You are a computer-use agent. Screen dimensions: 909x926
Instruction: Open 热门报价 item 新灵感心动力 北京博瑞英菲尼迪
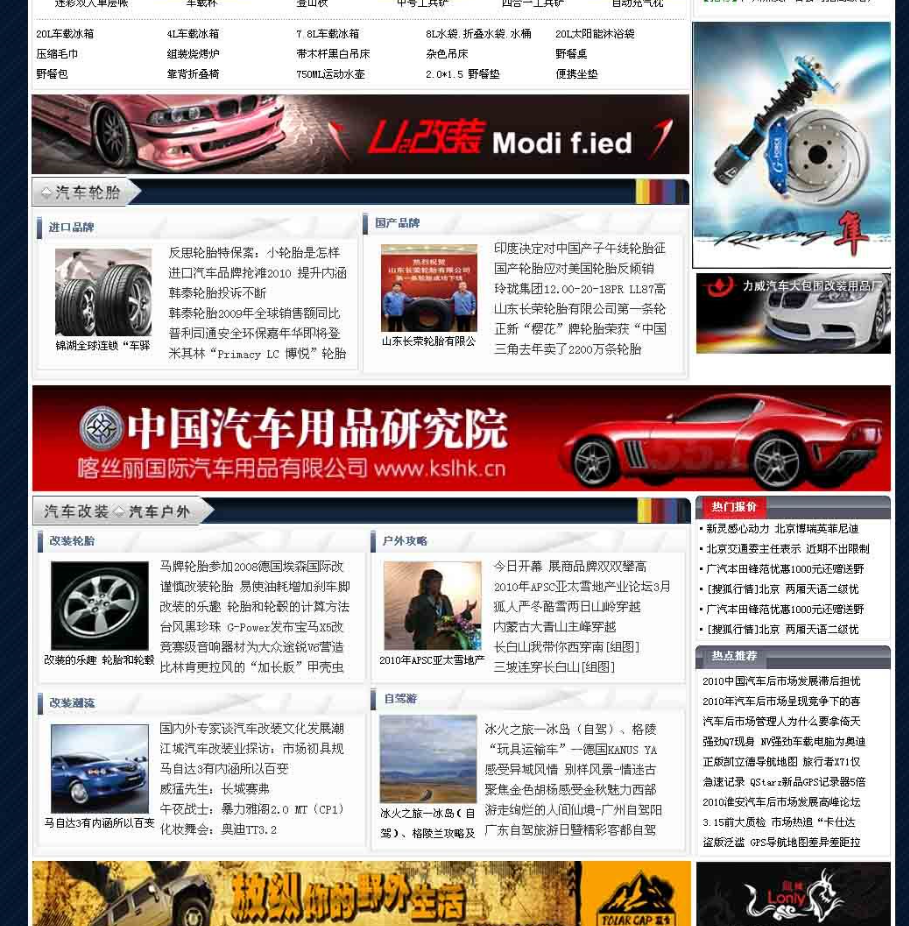781,529
